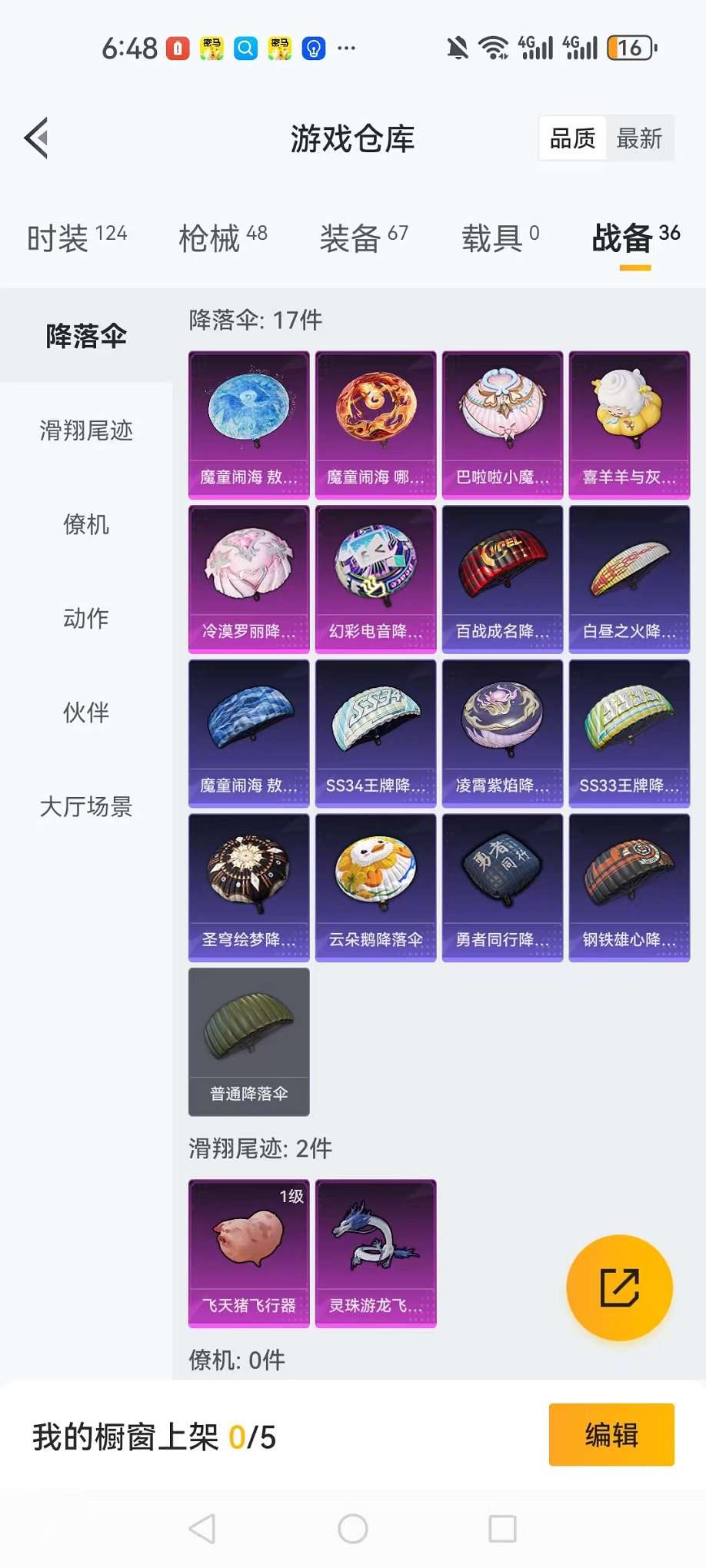Tap the orange floating share button

point(619,1287)
